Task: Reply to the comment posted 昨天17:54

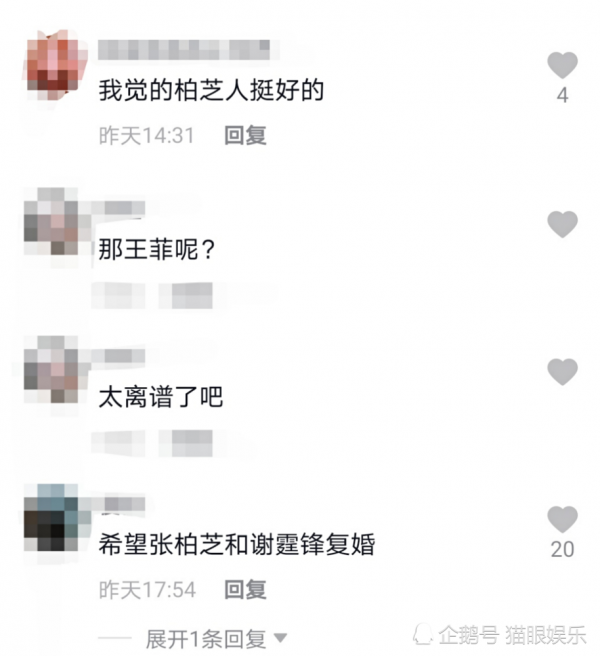Action: coord(245,590)
